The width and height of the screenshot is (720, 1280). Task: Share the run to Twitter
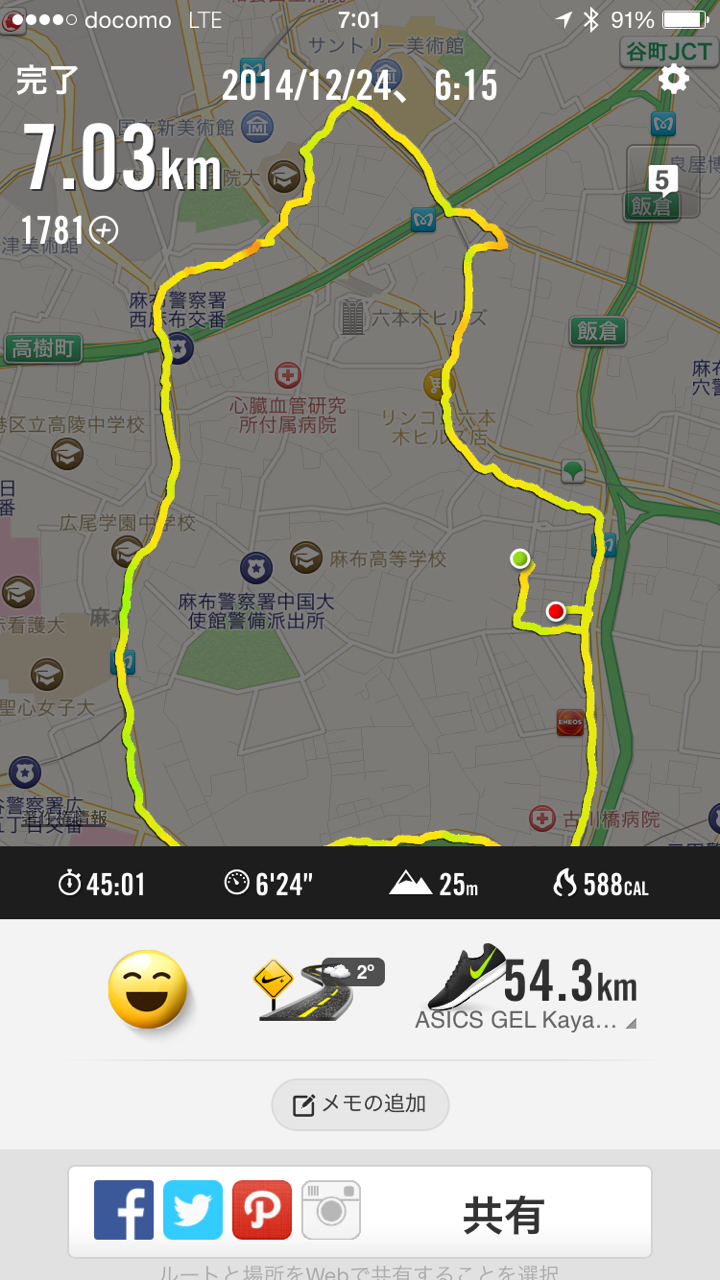pyautogui.click(x=193, y=1210)
